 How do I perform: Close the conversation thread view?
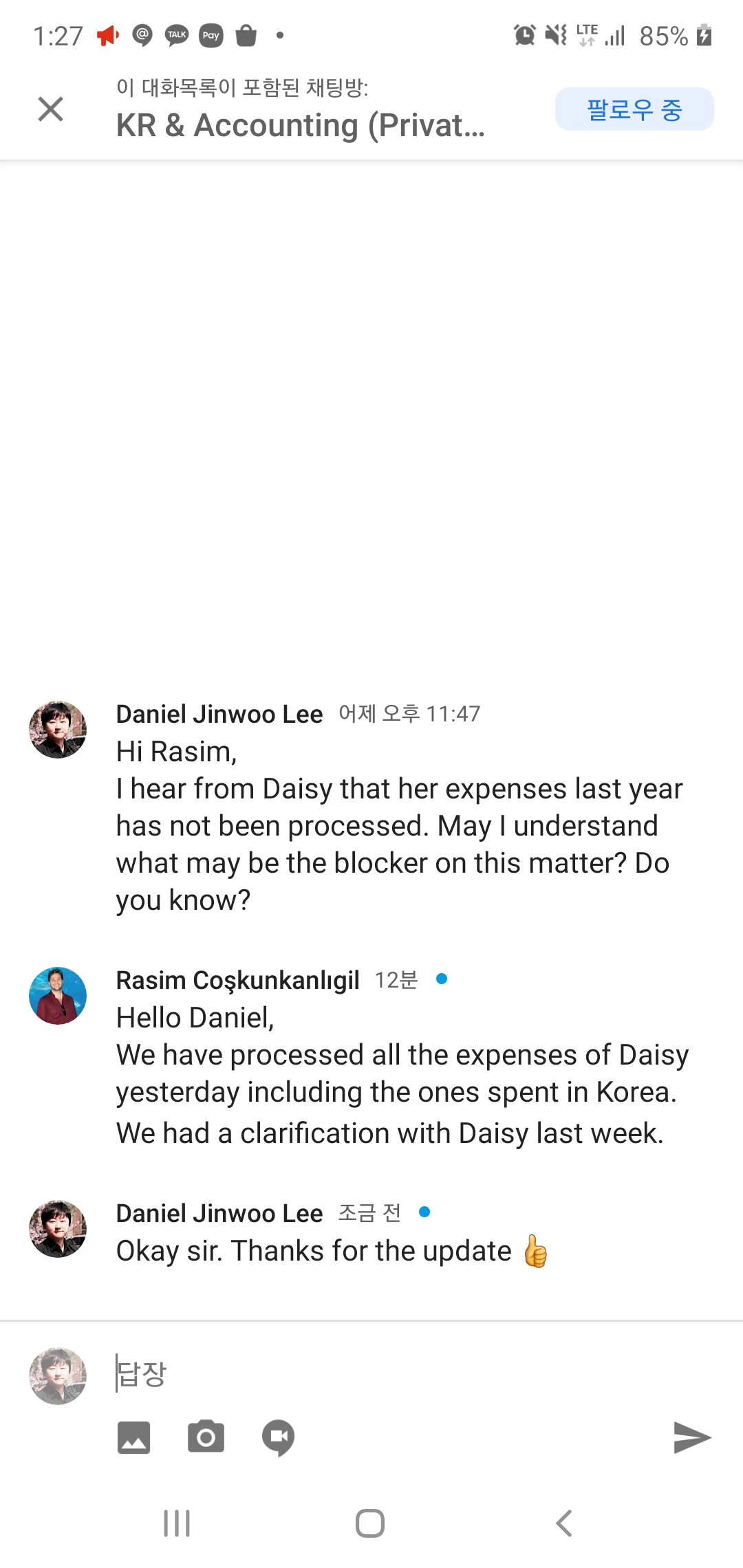point(50,109)
